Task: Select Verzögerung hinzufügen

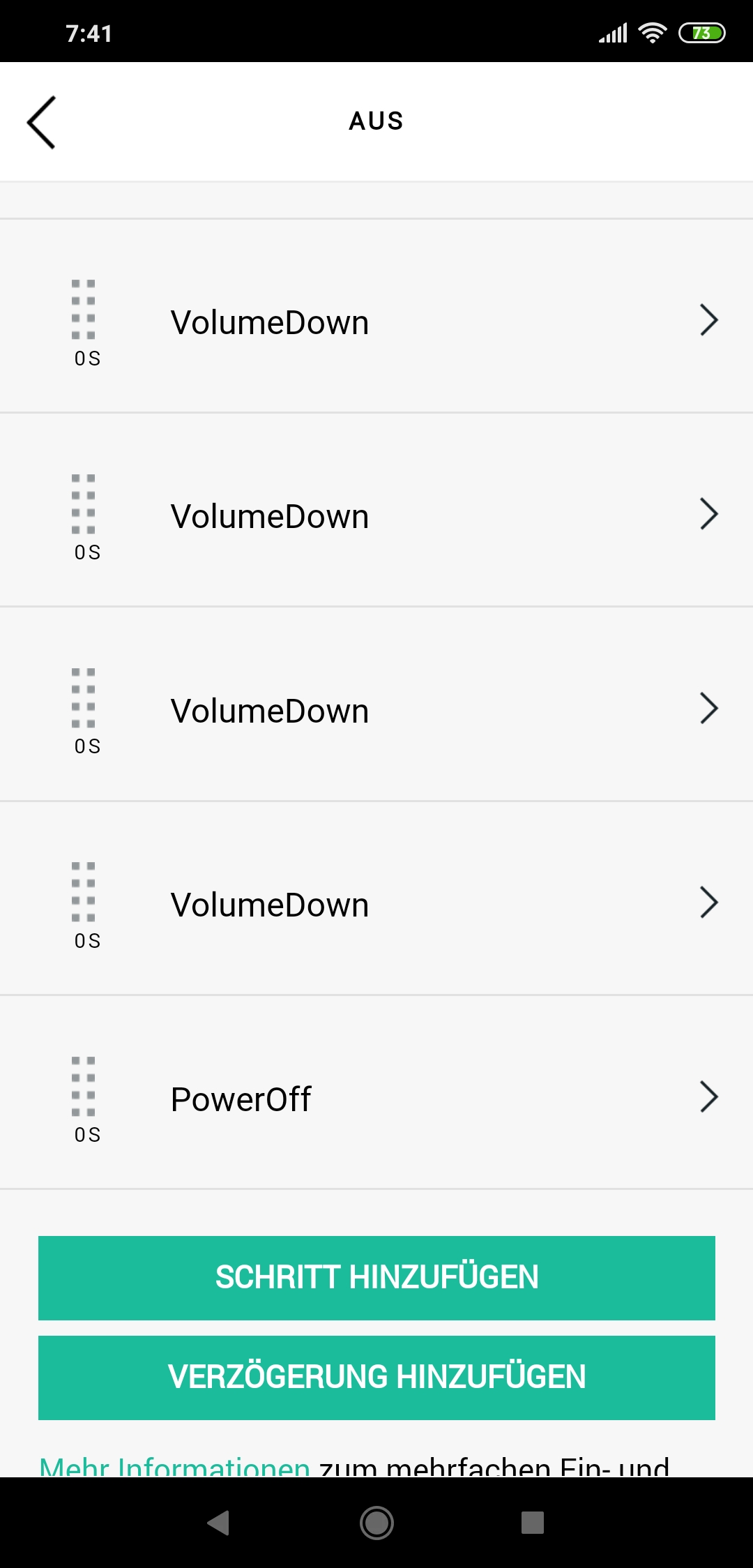Action: (376, 1378)
